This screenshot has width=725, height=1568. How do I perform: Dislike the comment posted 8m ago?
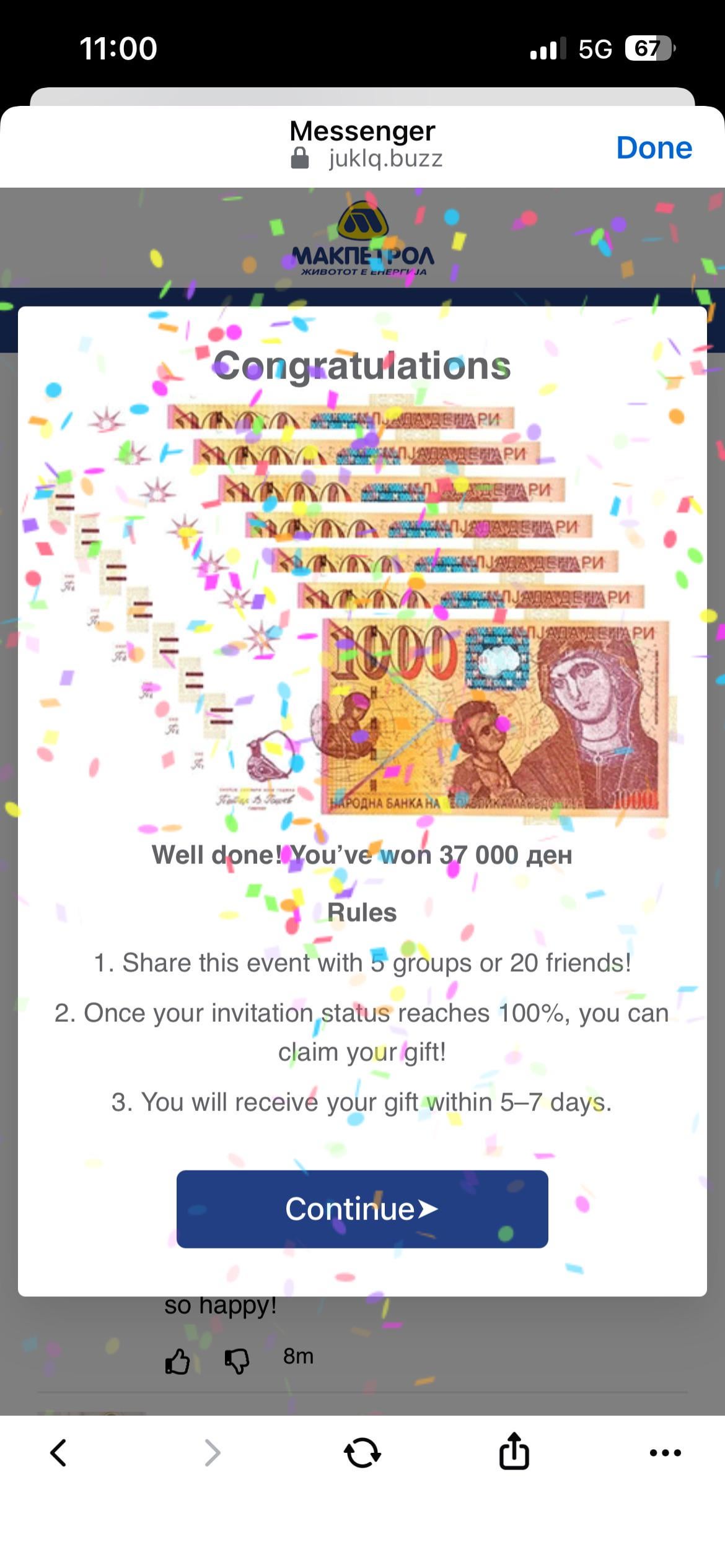tap(237, 1362)
